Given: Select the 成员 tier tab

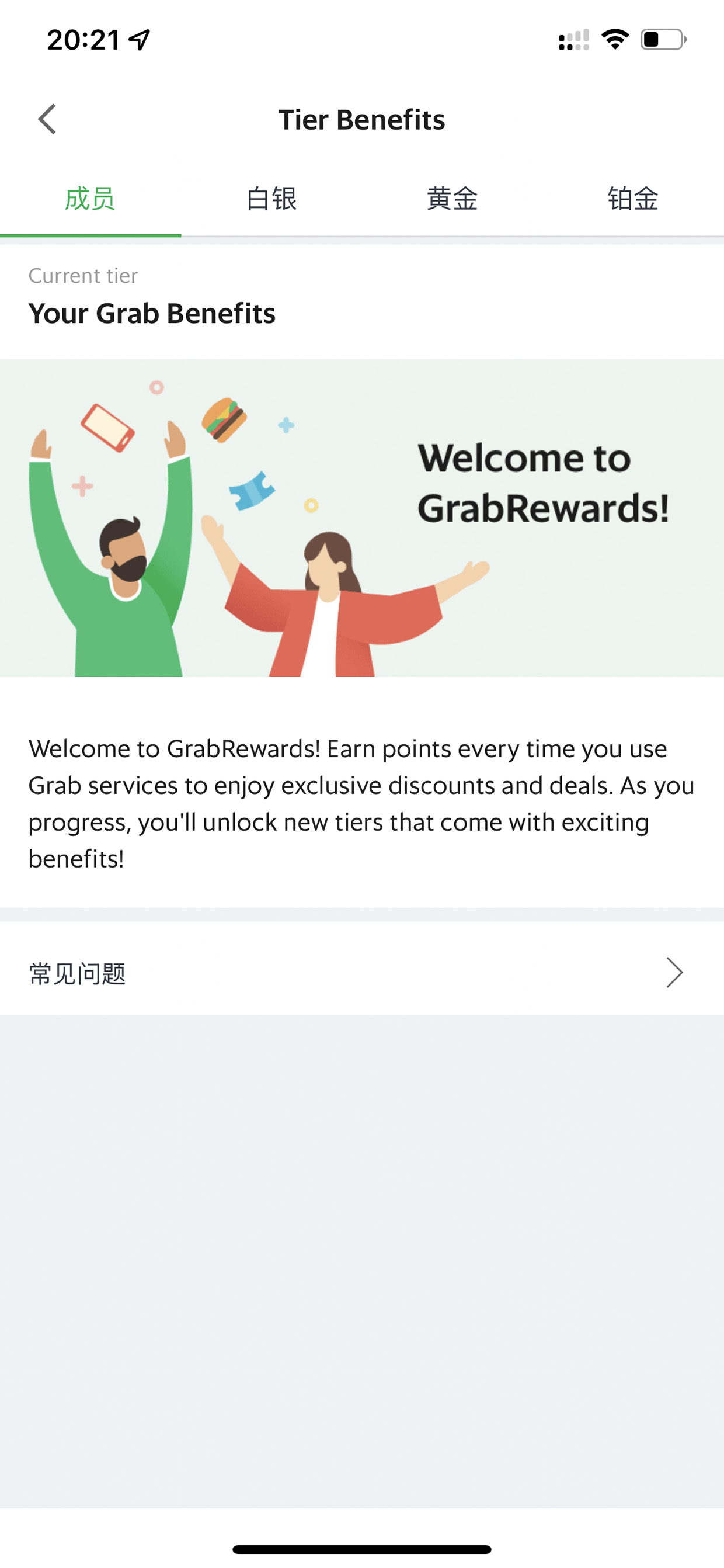Looking at the screenshot, I should pyautogui.click(x=90, y=199).
